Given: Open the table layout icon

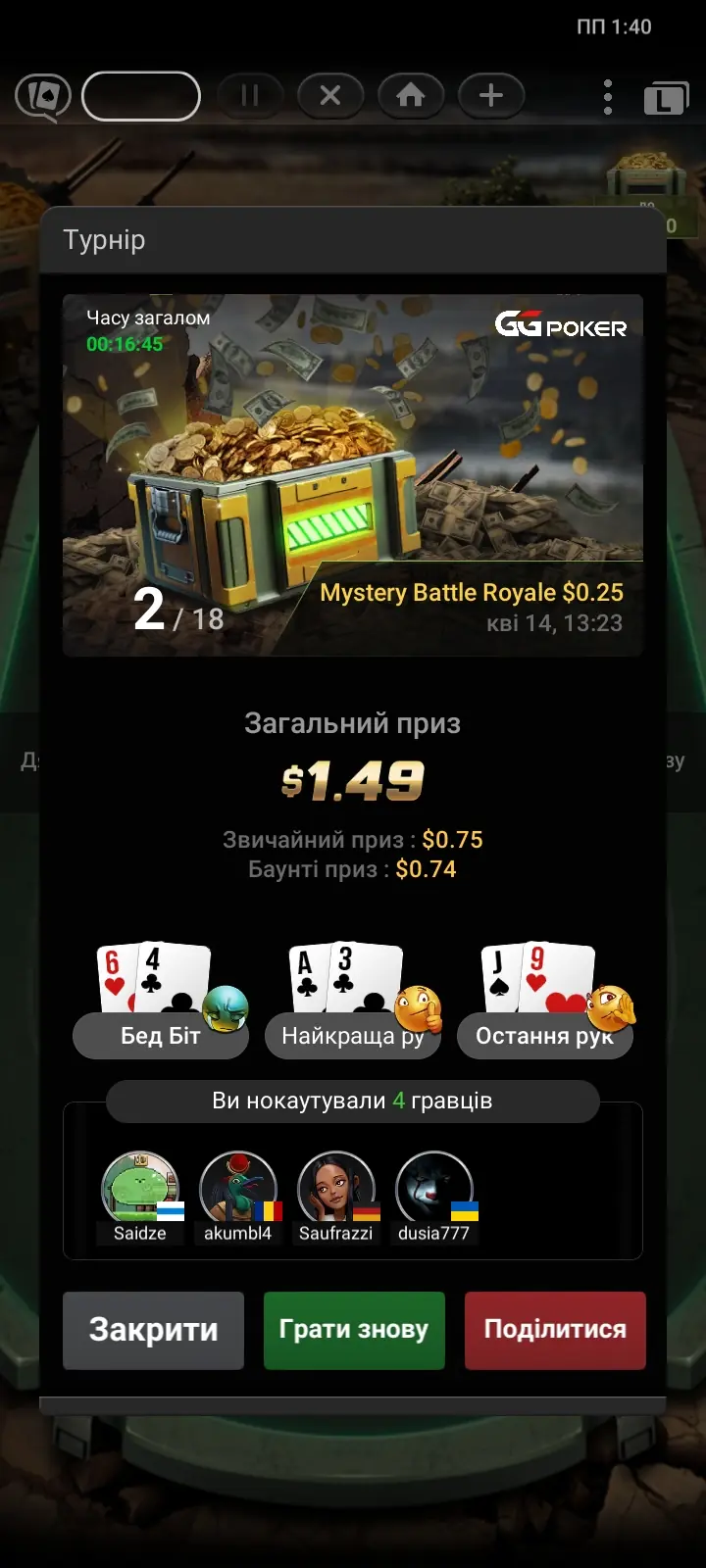Looking at the screenshot, I should click(x=665, y=99).
